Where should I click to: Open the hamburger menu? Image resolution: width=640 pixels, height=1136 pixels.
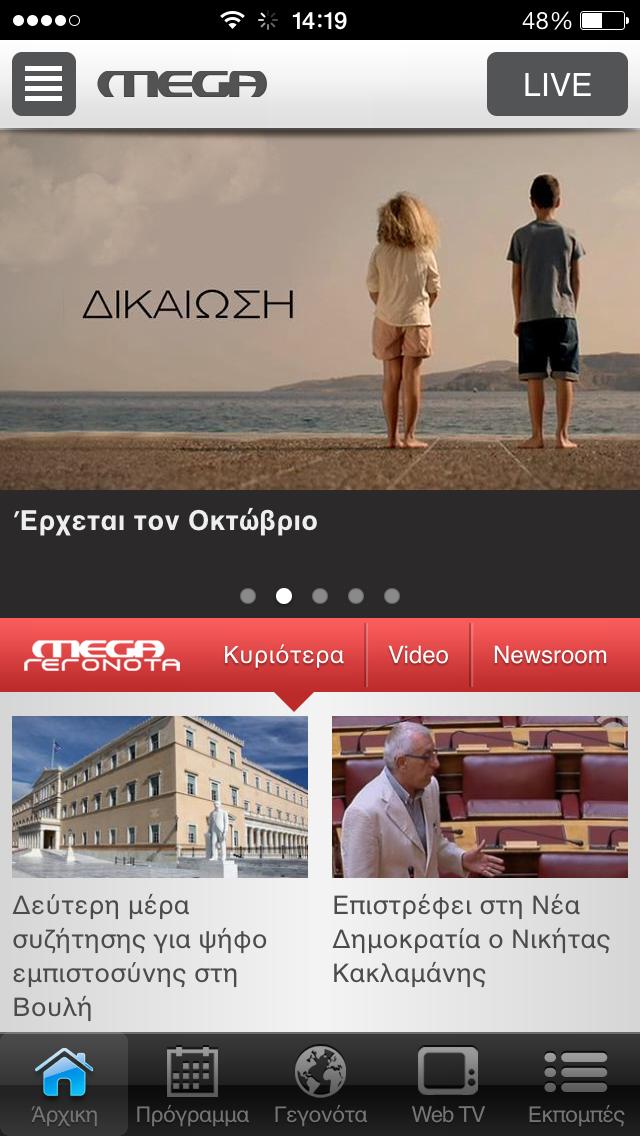(44, 84)
